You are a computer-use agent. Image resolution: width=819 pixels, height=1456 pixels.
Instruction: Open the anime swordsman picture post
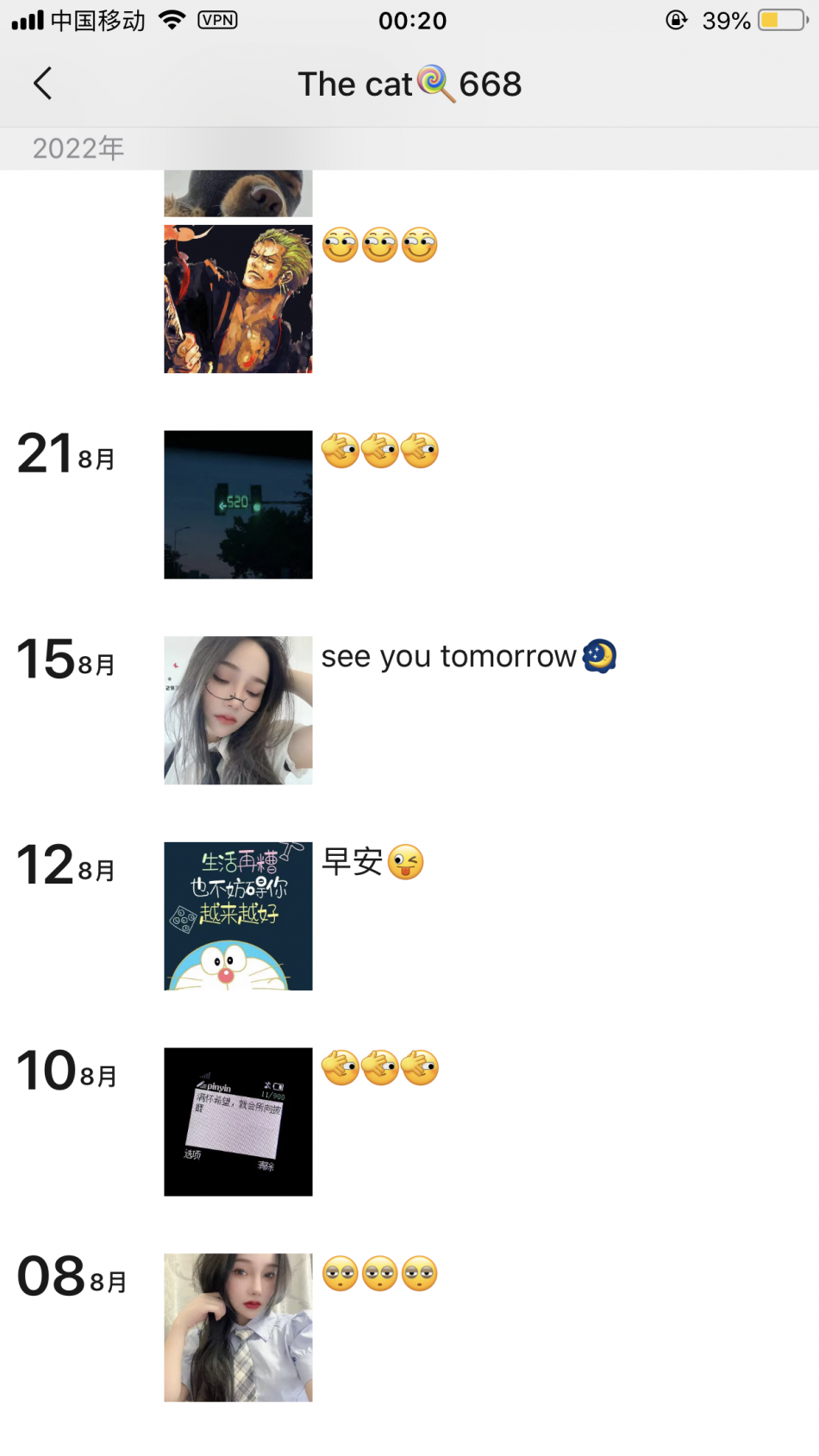(x=238, y=299)
